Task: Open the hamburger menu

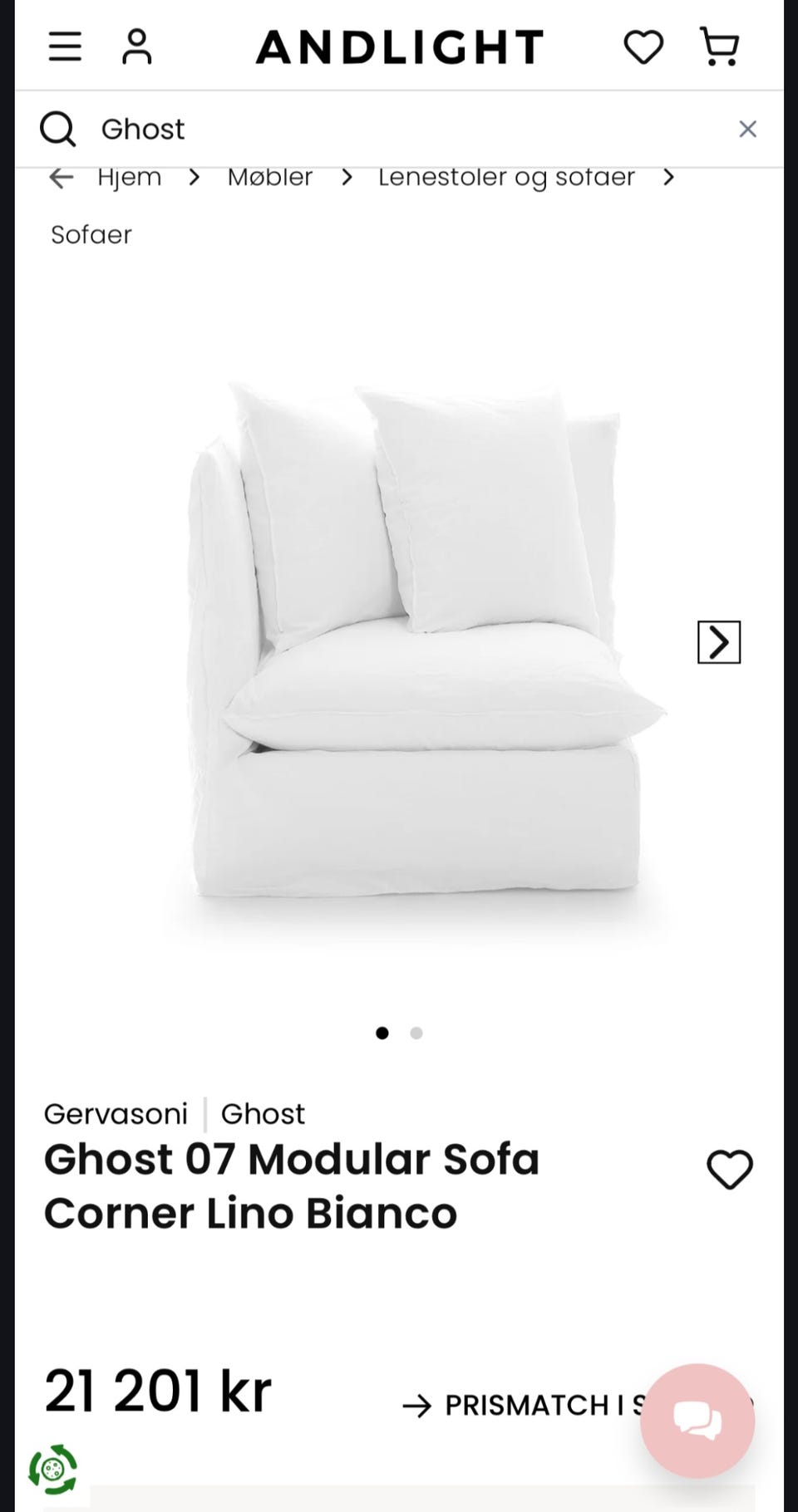Action: click(65, 47)
